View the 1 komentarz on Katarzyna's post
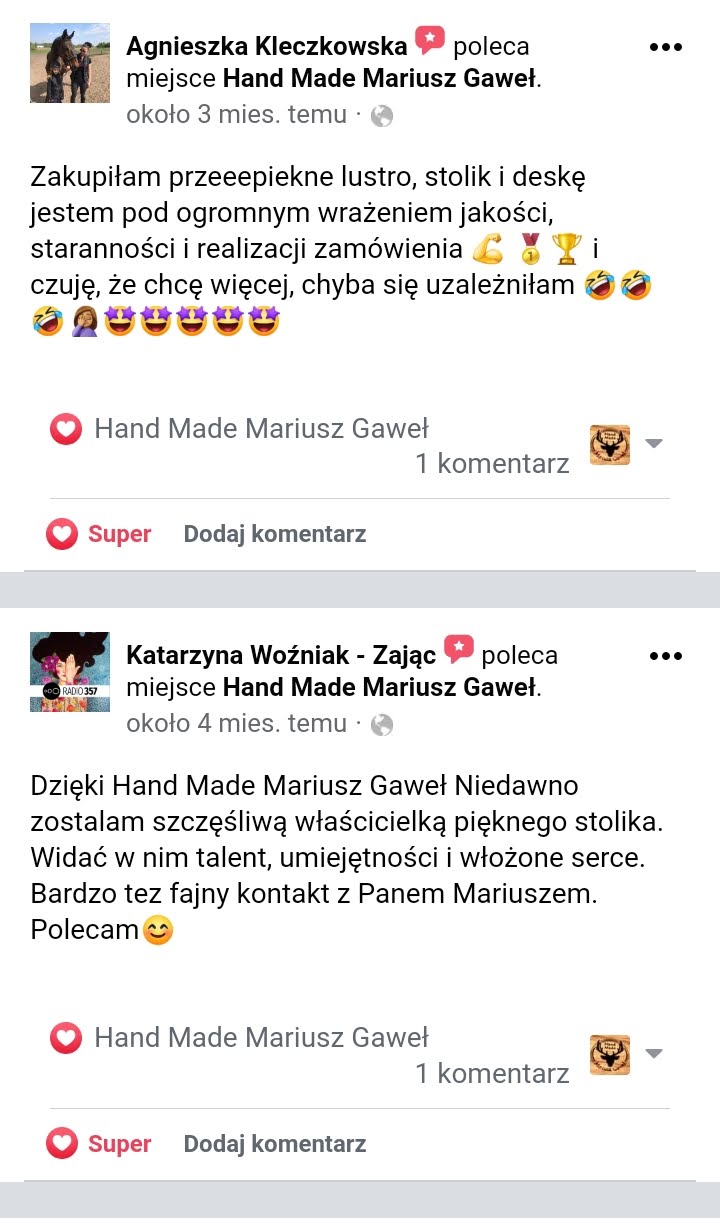Screen dimensions: 720x1226 [493, 1073]
